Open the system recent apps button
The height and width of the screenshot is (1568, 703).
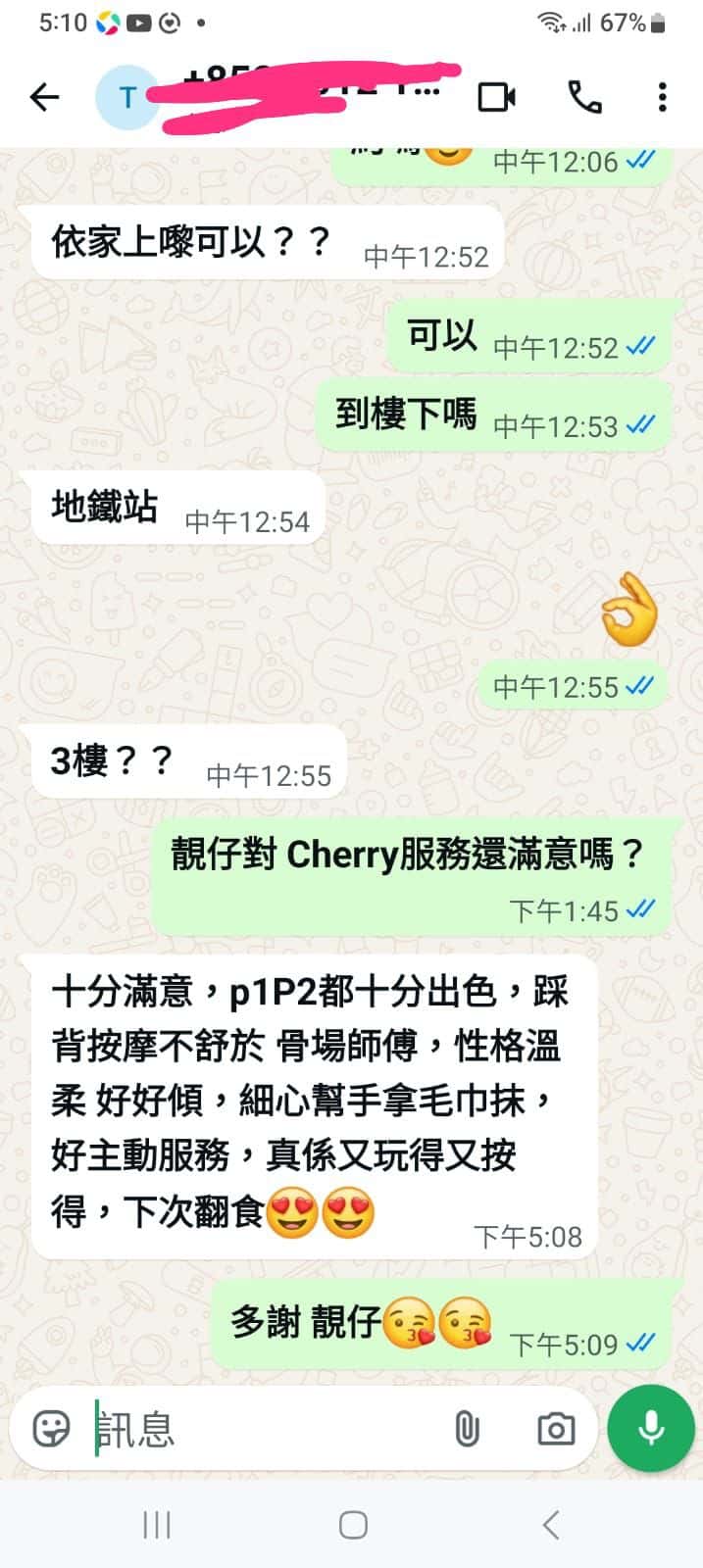[157, 1525]
